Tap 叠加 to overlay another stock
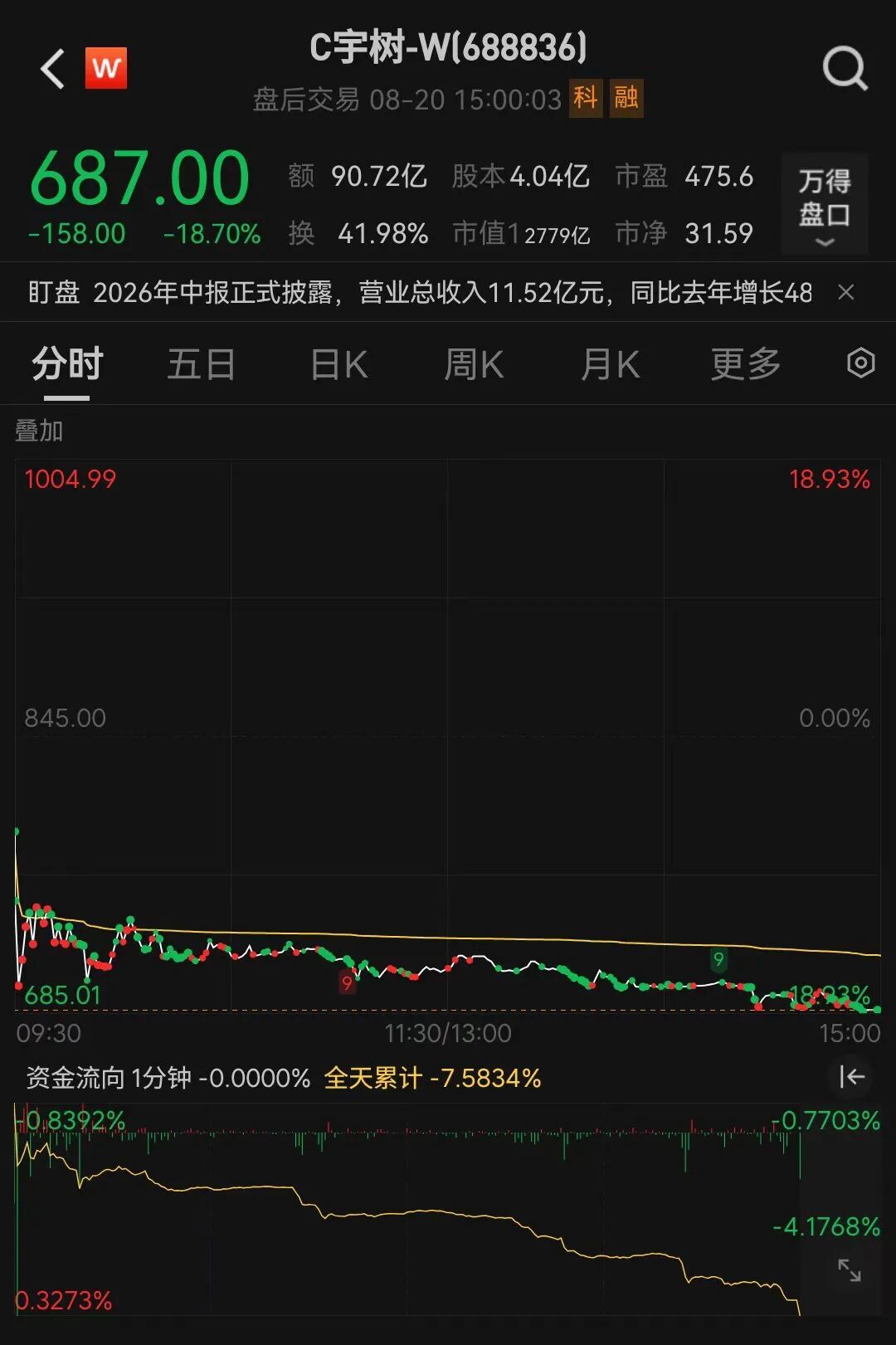 (39, 431)
